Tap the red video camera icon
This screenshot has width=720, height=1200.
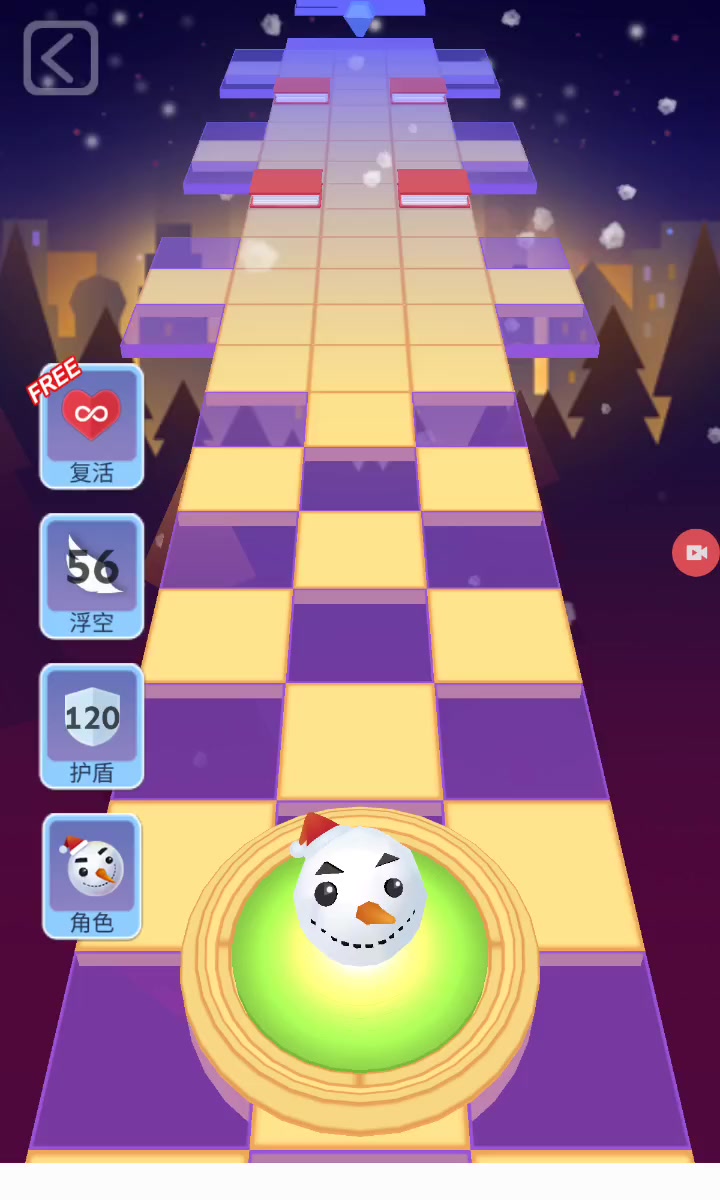point(696,552)
